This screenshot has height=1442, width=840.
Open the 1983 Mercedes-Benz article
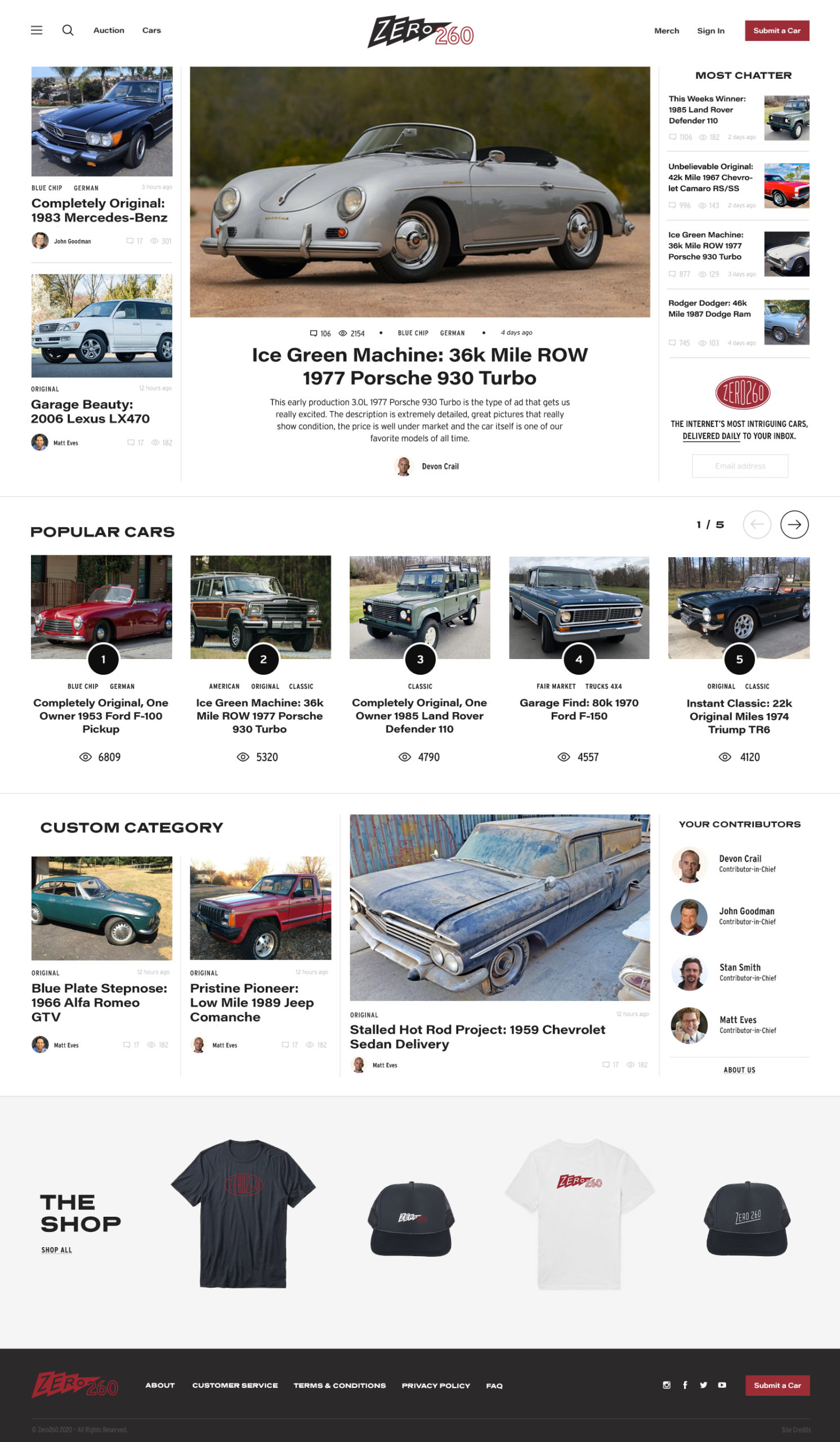click(x=99, y=211)
